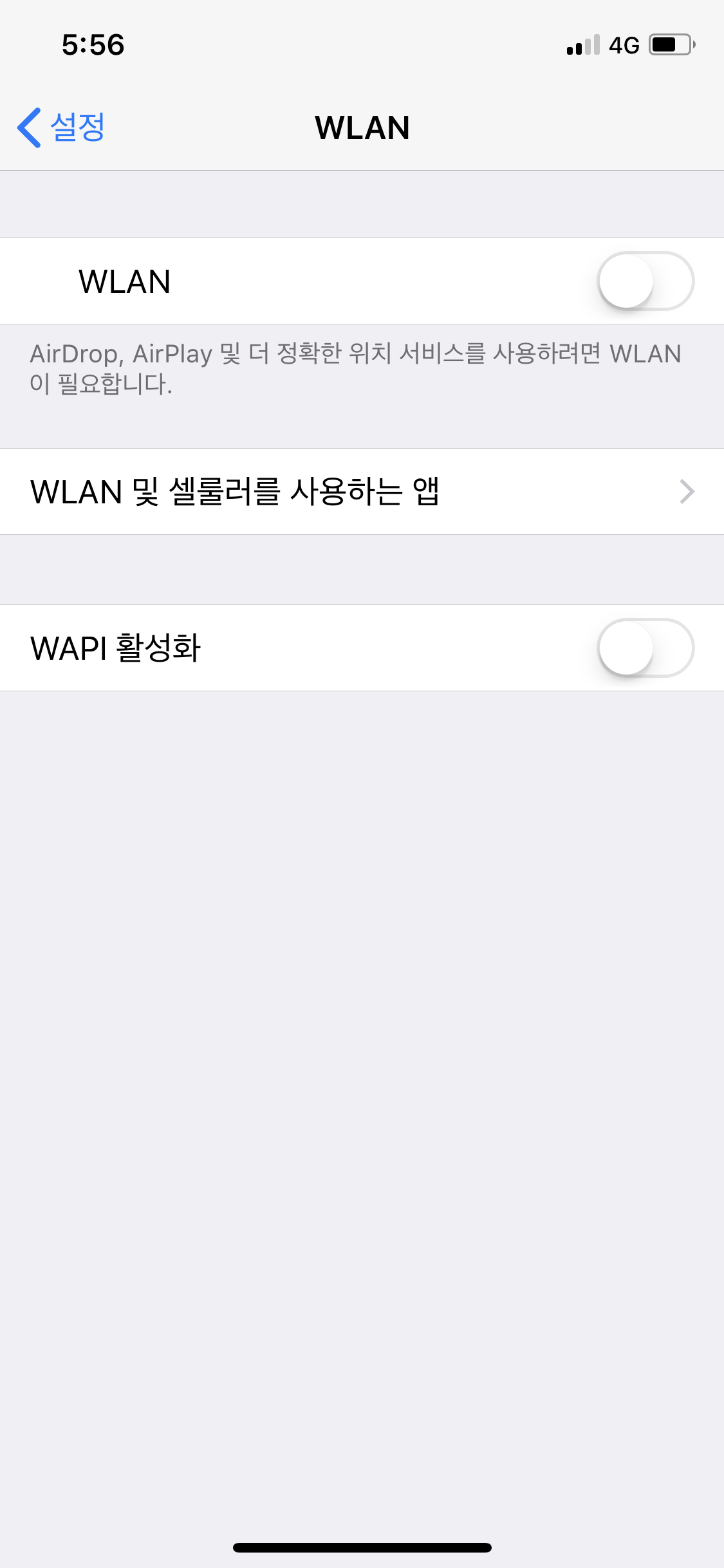724x1568 pixels.
Task: Tap the status bar clock showing 5:56
Action: (x=93, y=45)
